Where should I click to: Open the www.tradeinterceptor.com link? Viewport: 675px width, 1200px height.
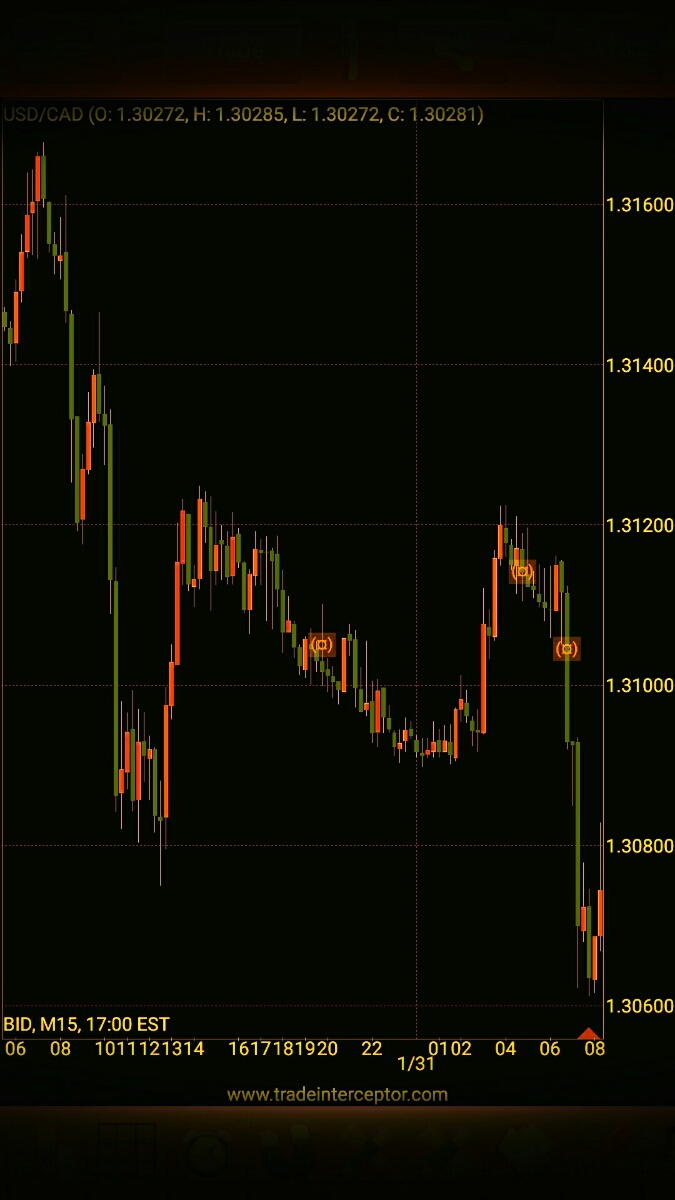pos(337,1094)
